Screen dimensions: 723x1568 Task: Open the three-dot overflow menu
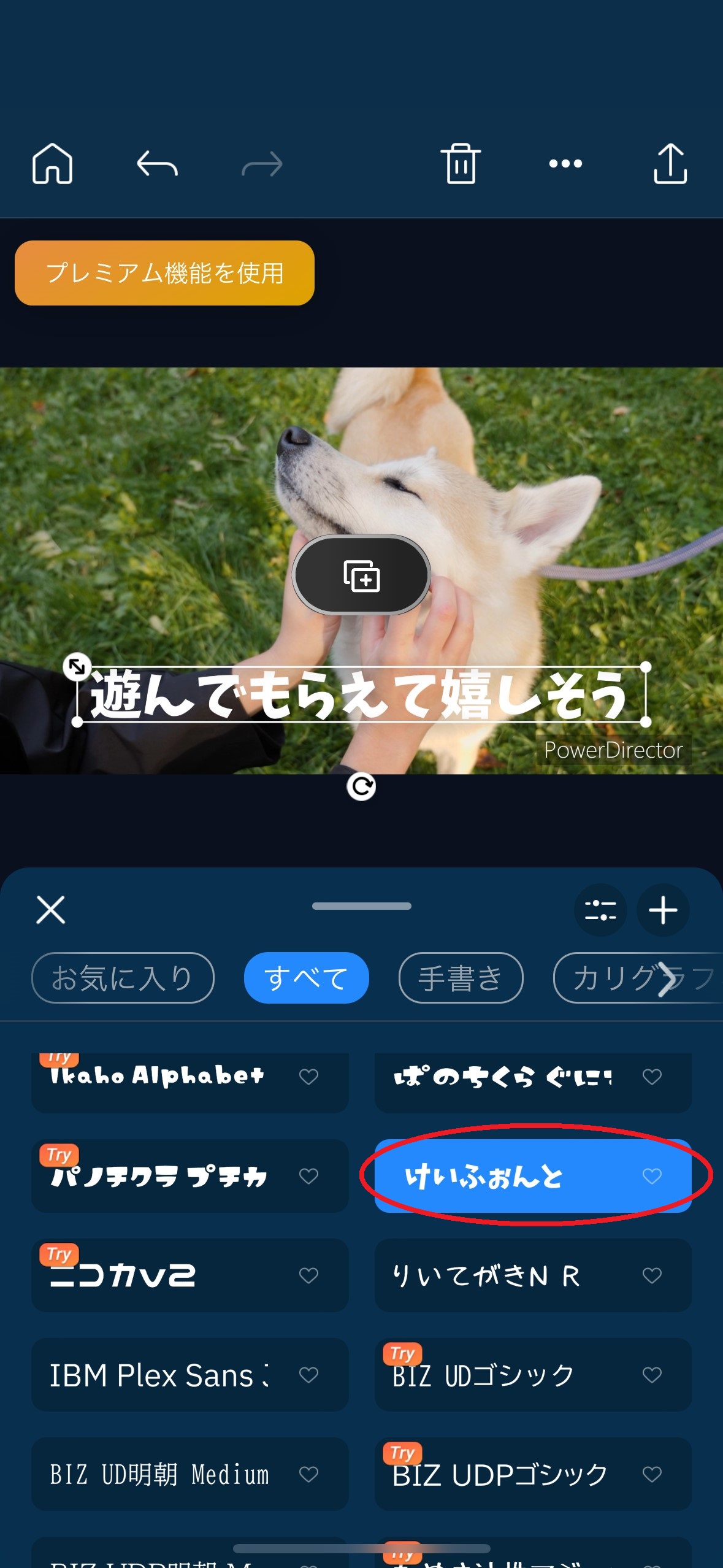[x=565, y=164]
